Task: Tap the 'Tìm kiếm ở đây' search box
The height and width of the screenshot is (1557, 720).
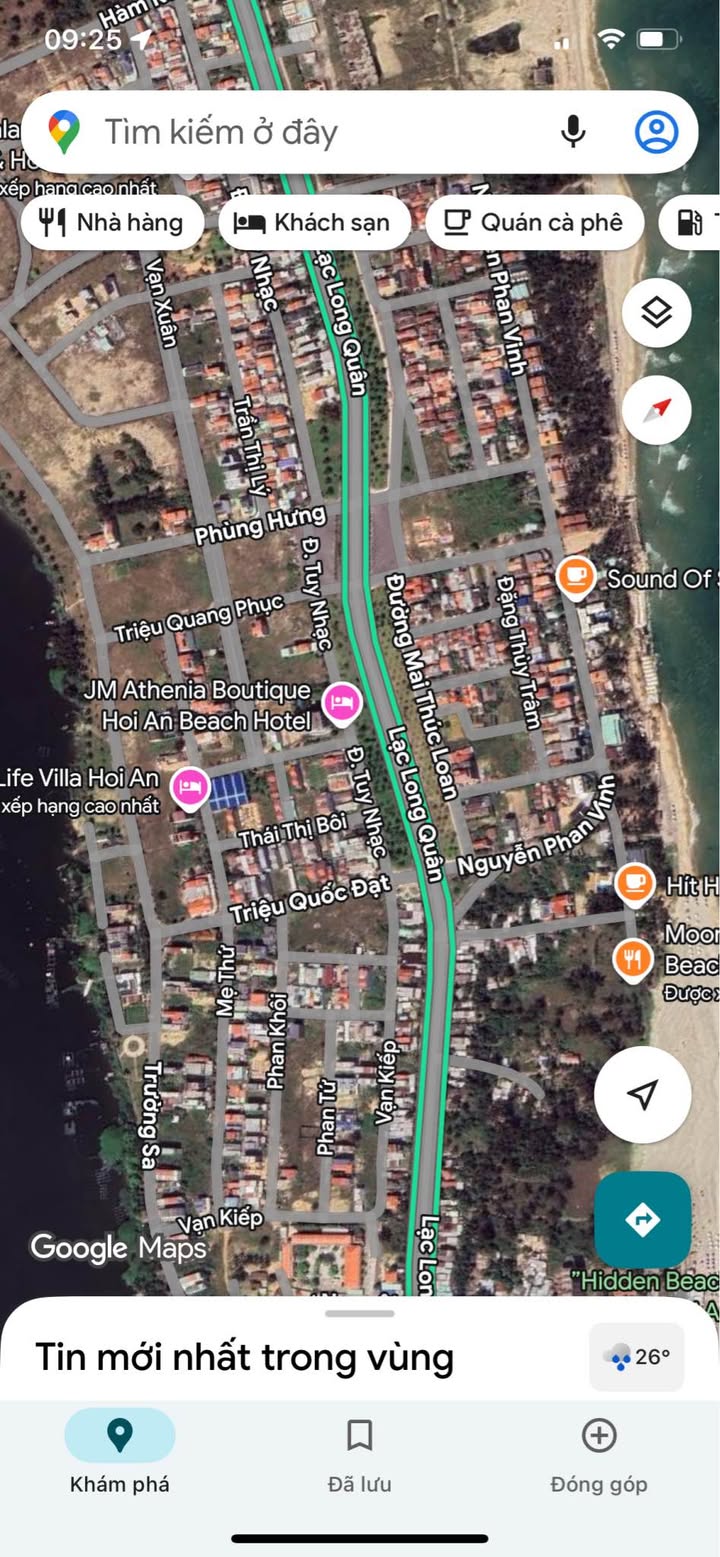Action: 300,132
